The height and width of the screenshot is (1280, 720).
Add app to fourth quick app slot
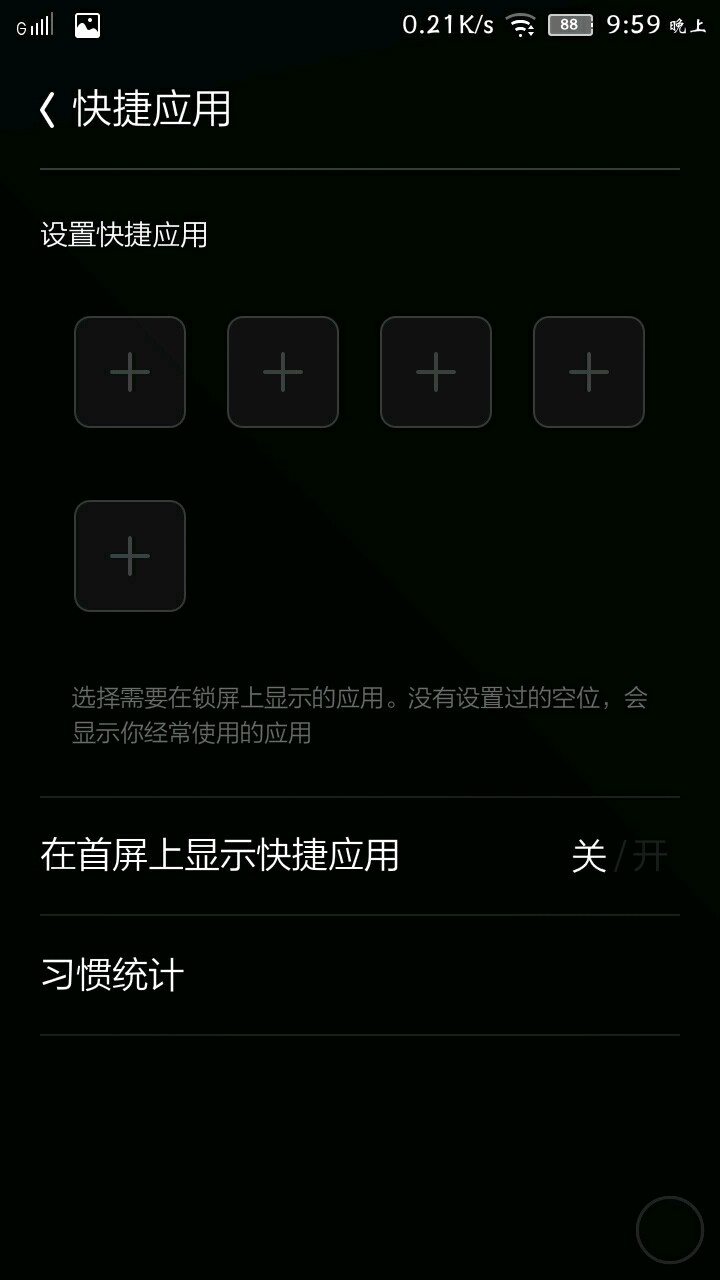[589, 372]
